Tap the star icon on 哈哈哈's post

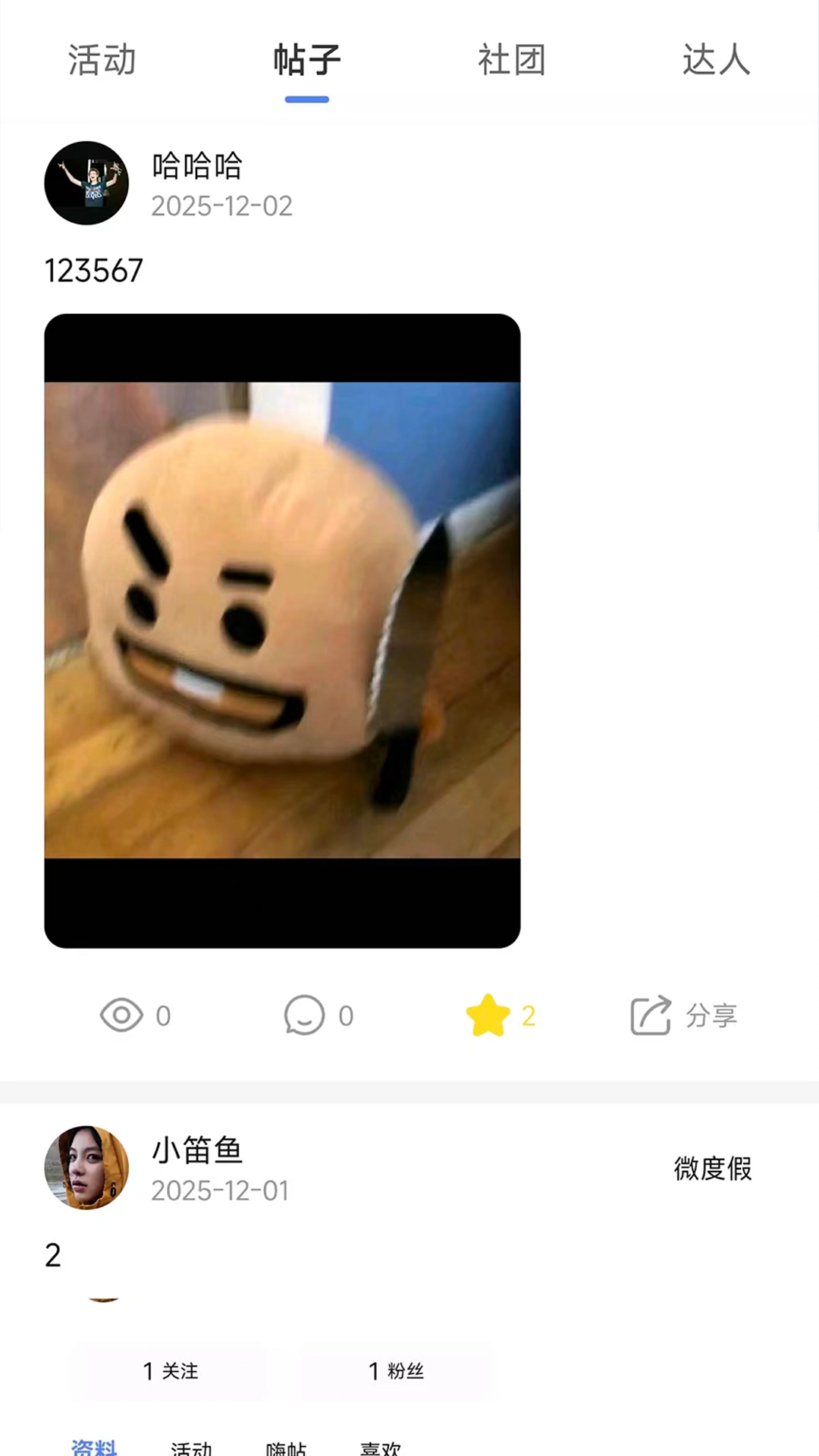pos(488,1015)
